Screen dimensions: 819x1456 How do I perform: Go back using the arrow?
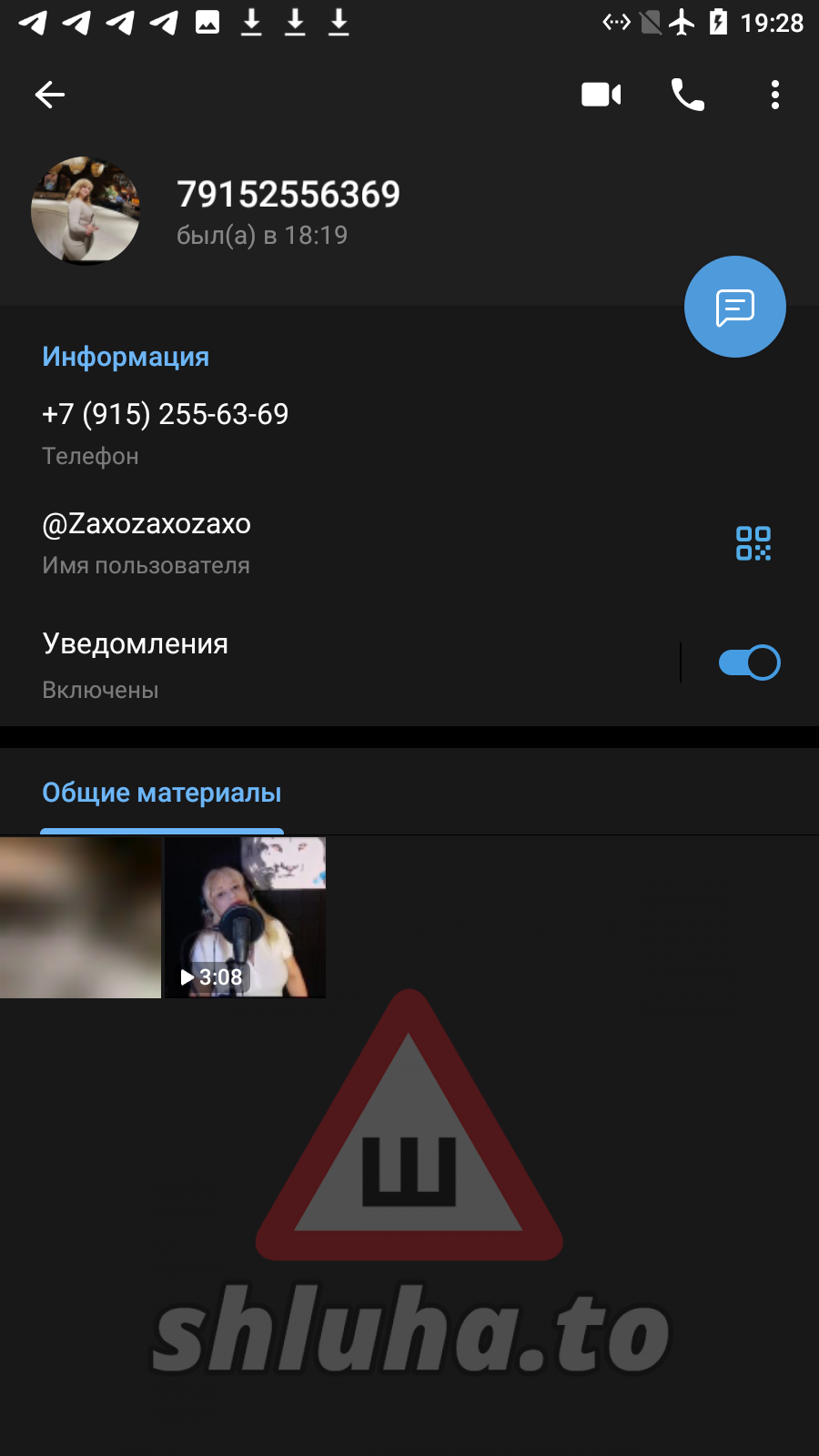click(x=50, y=95)
